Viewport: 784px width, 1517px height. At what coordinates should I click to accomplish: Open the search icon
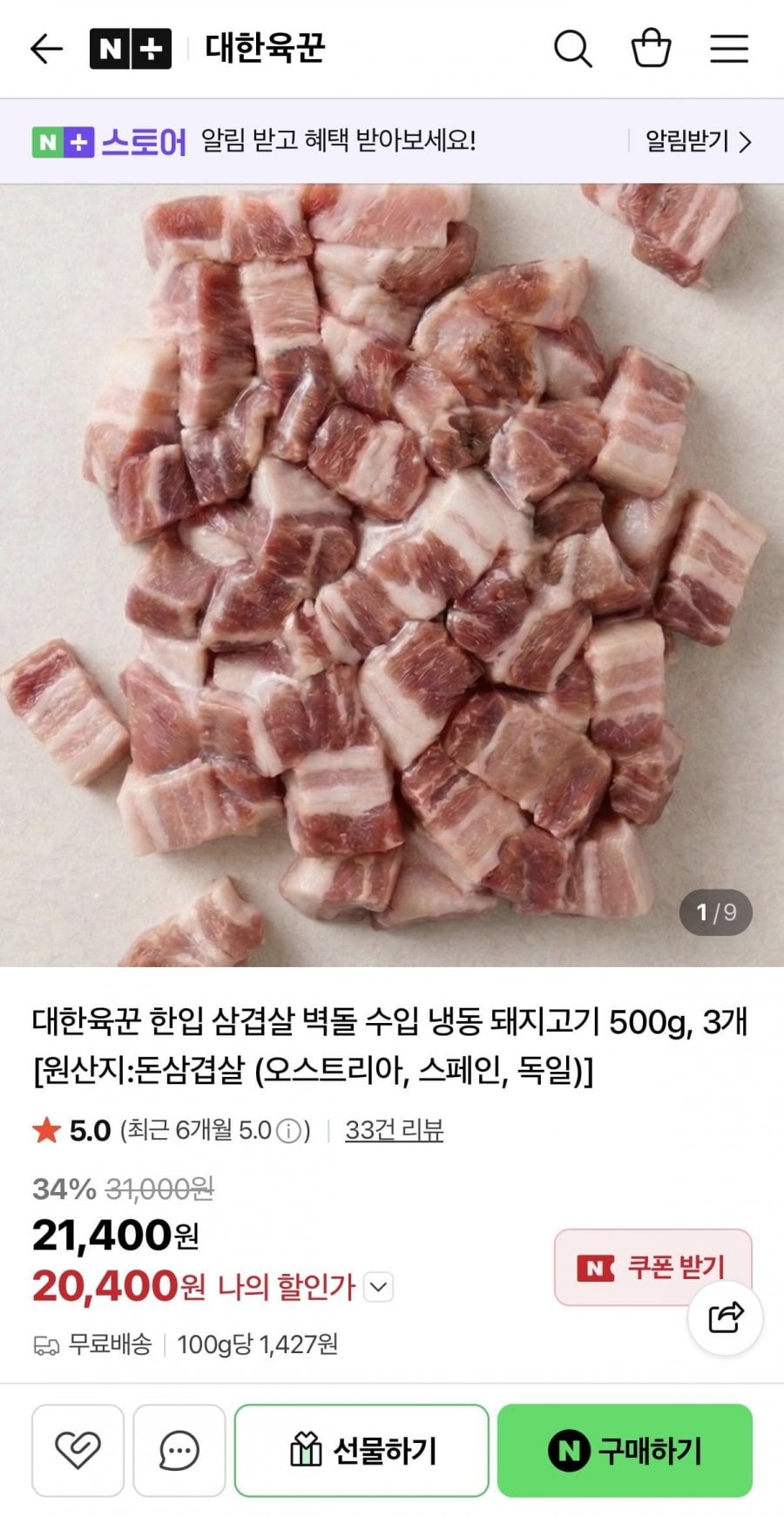point(572,50)
